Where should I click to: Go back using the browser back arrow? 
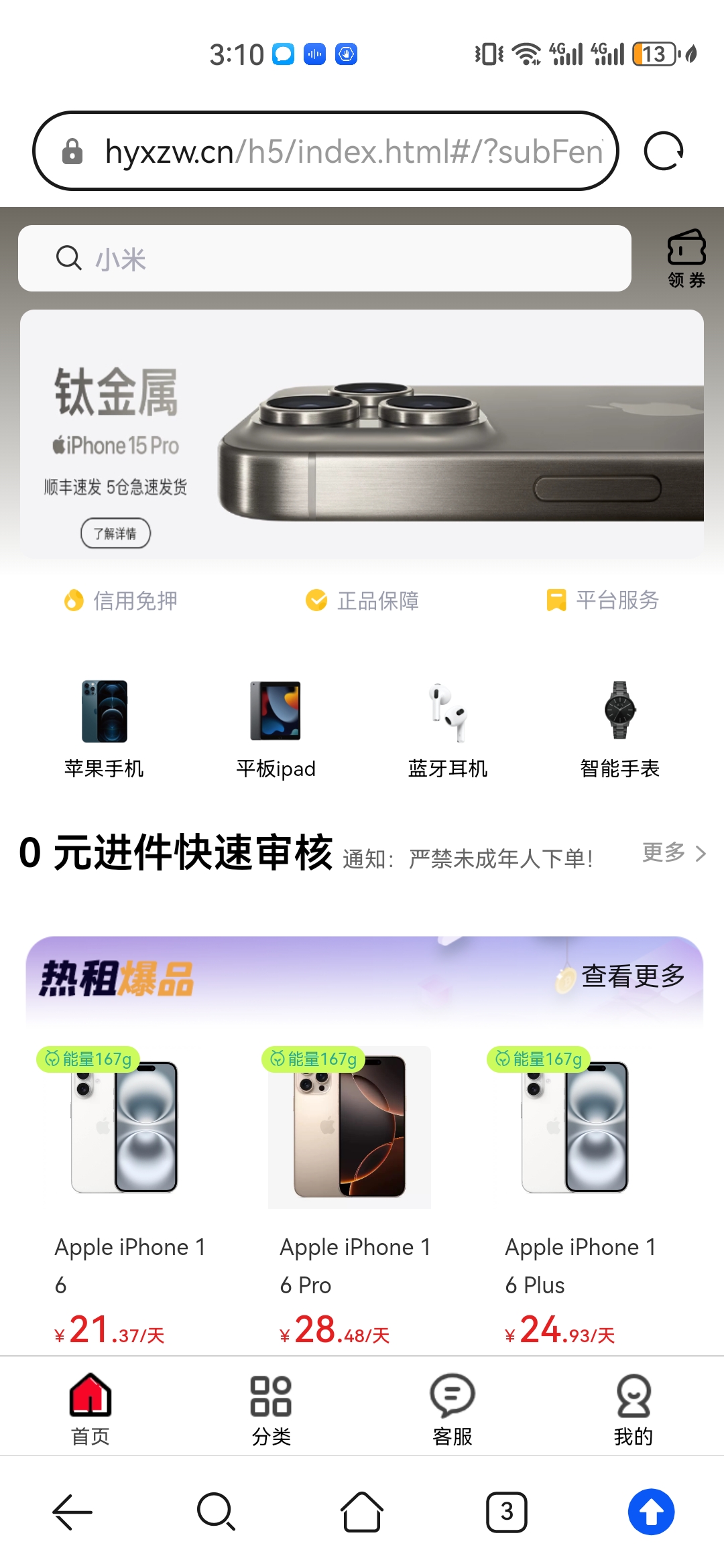point(72,1512)
